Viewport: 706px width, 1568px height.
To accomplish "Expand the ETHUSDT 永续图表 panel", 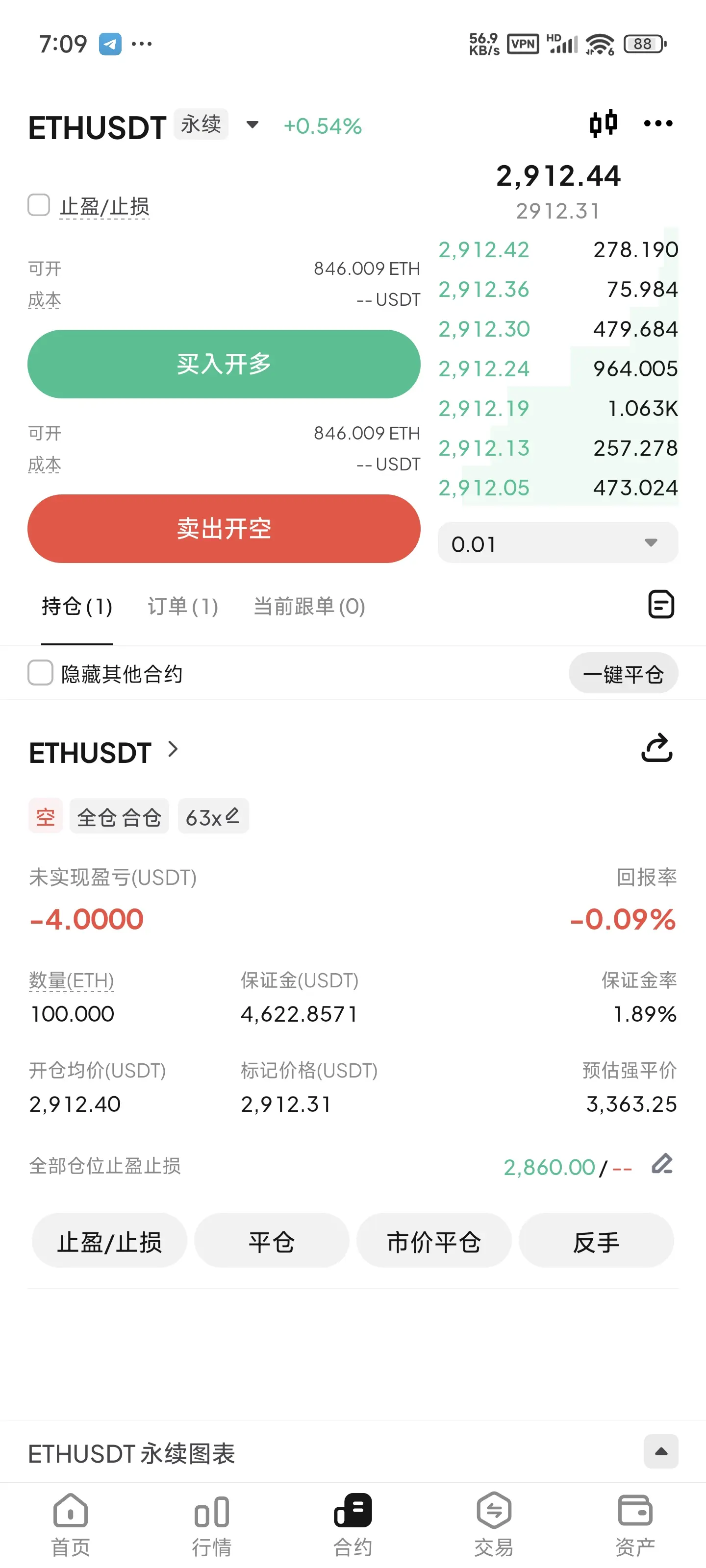I will click(x=660, y=1452).
